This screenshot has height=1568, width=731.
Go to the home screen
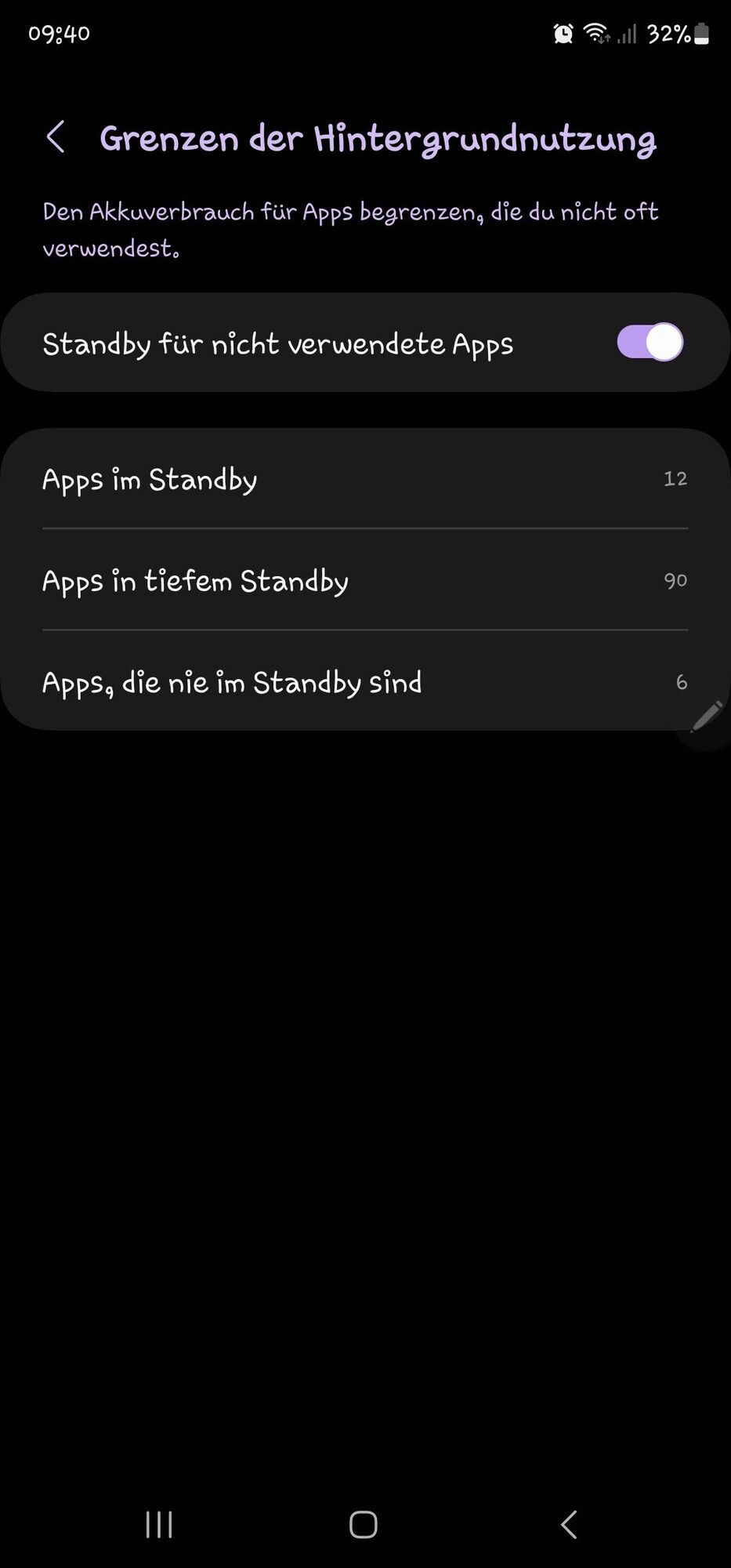point(364,1524)
